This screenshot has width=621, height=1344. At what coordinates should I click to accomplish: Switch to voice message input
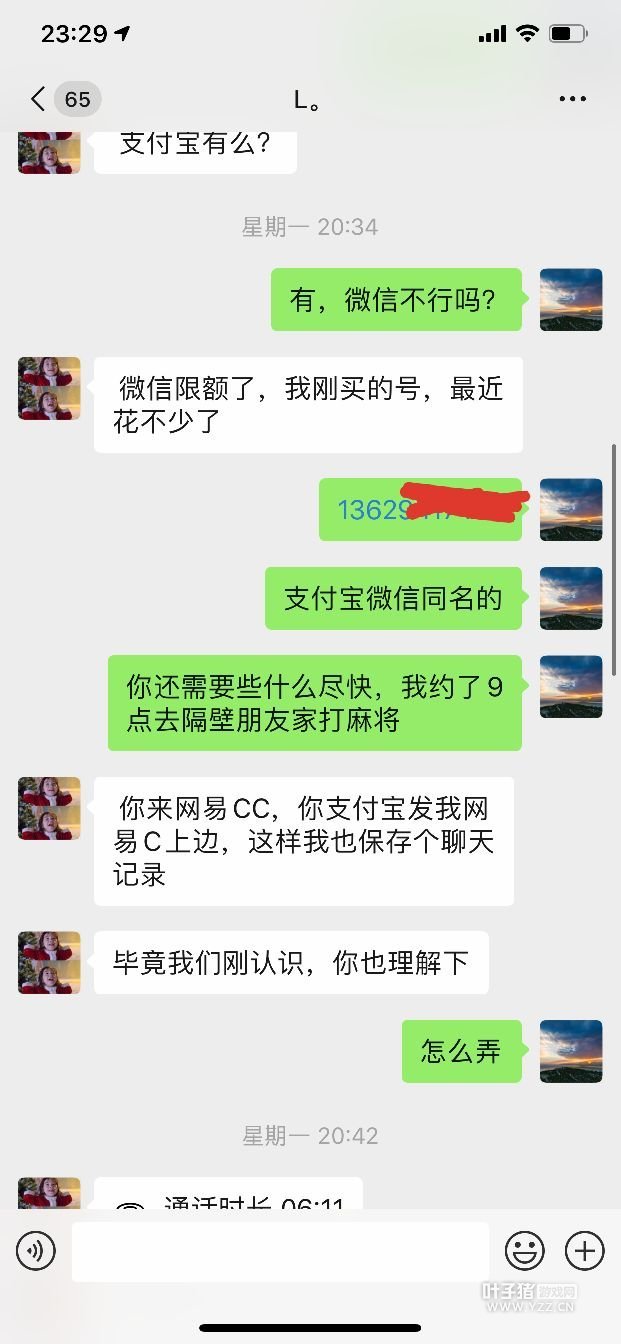pos(36,1250)
